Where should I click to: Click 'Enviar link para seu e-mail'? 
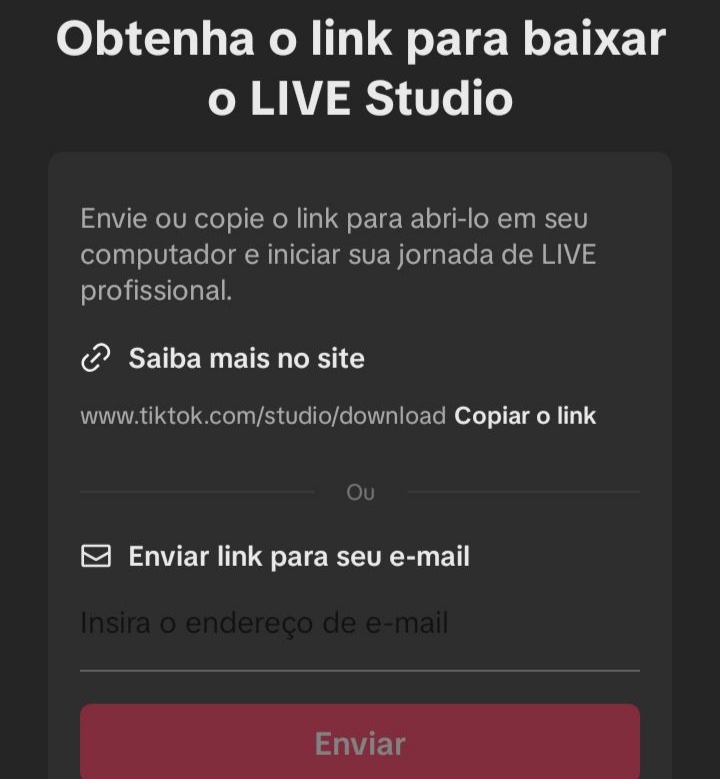point(297,555)
